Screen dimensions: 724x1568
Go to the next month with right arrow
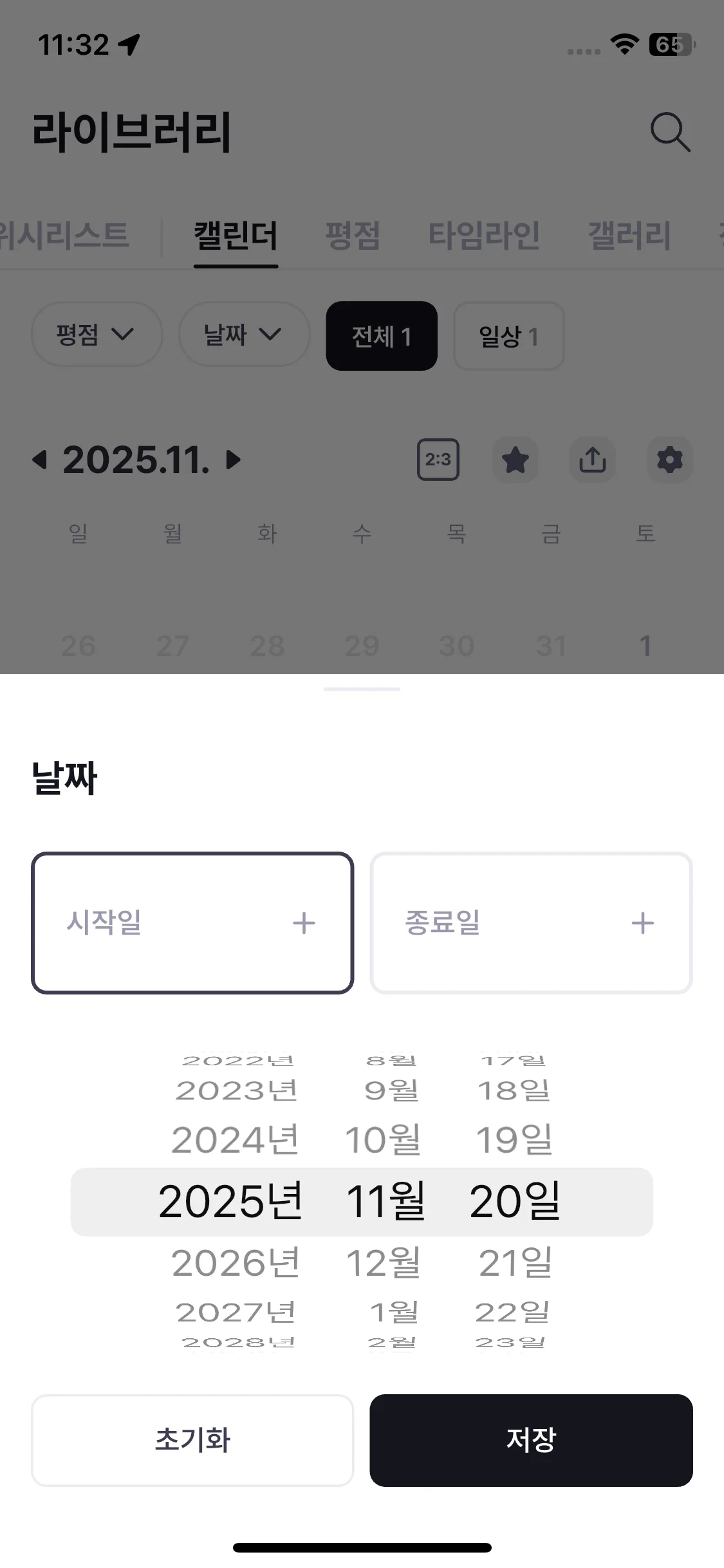tap(232, 460)
